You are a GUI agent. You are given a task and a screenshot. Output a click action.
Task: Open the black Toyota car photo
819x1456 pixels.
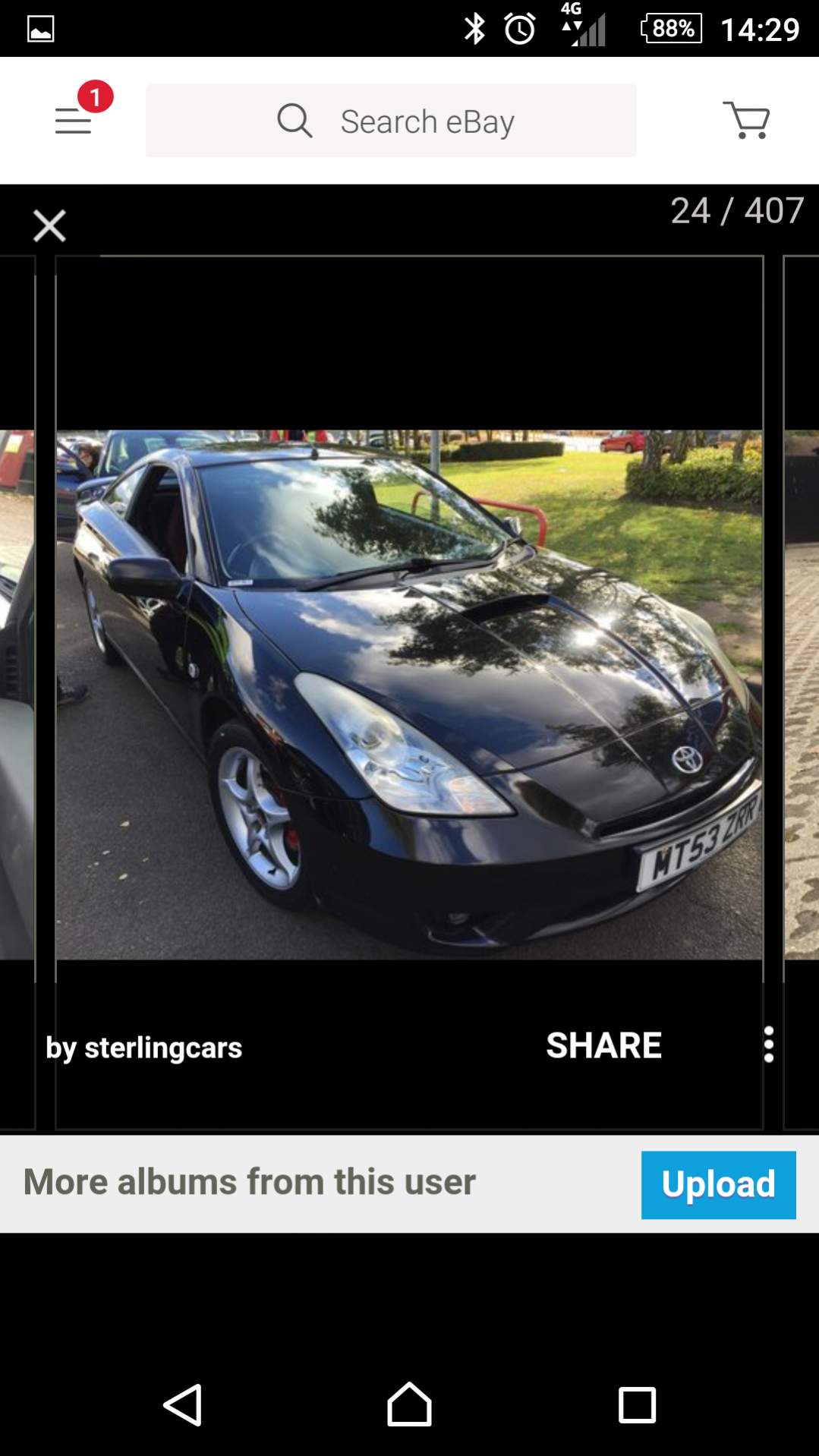(409, 695)
